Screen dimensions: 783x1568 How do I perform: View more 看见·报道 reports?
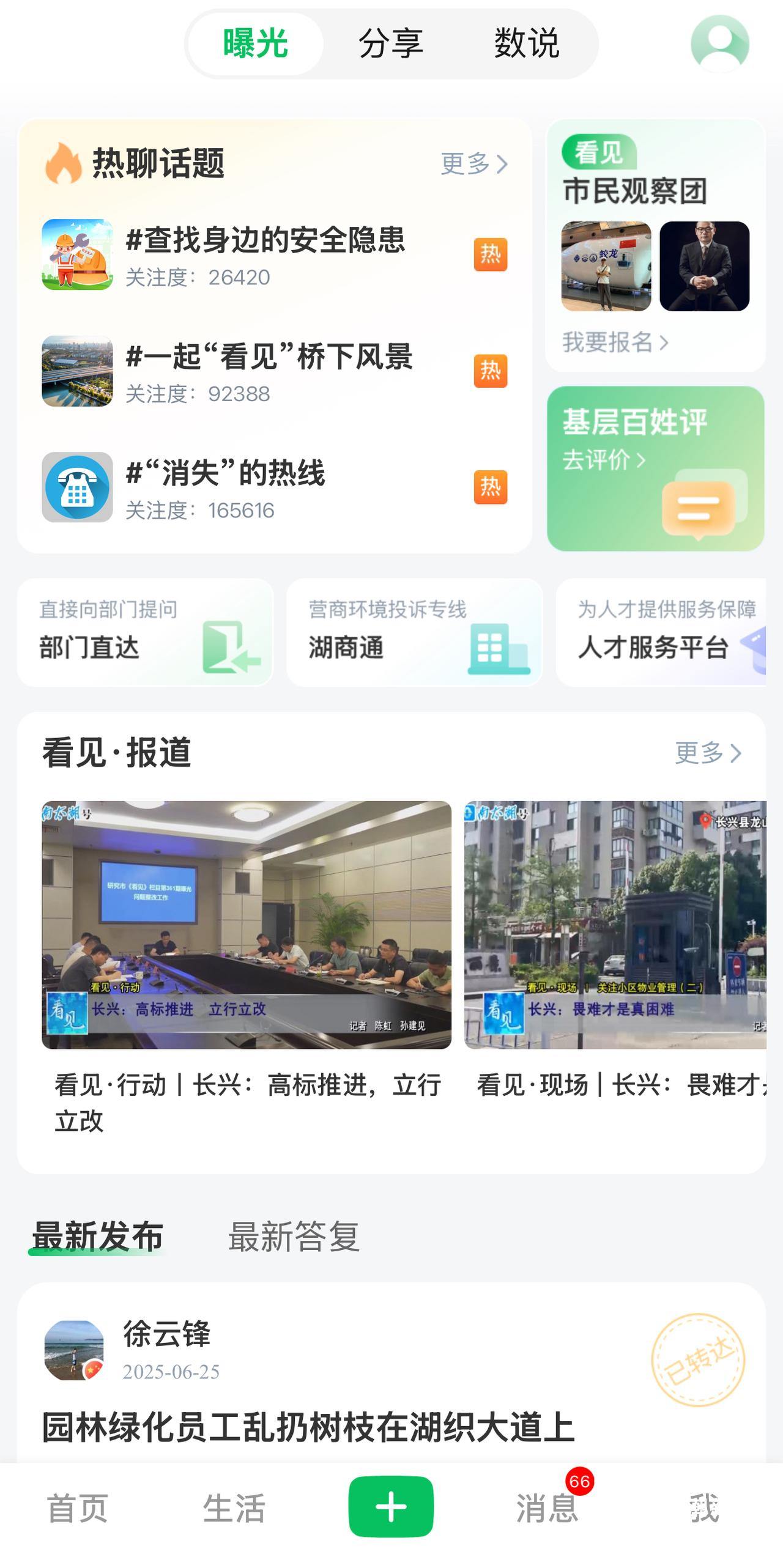pos(708,753)
